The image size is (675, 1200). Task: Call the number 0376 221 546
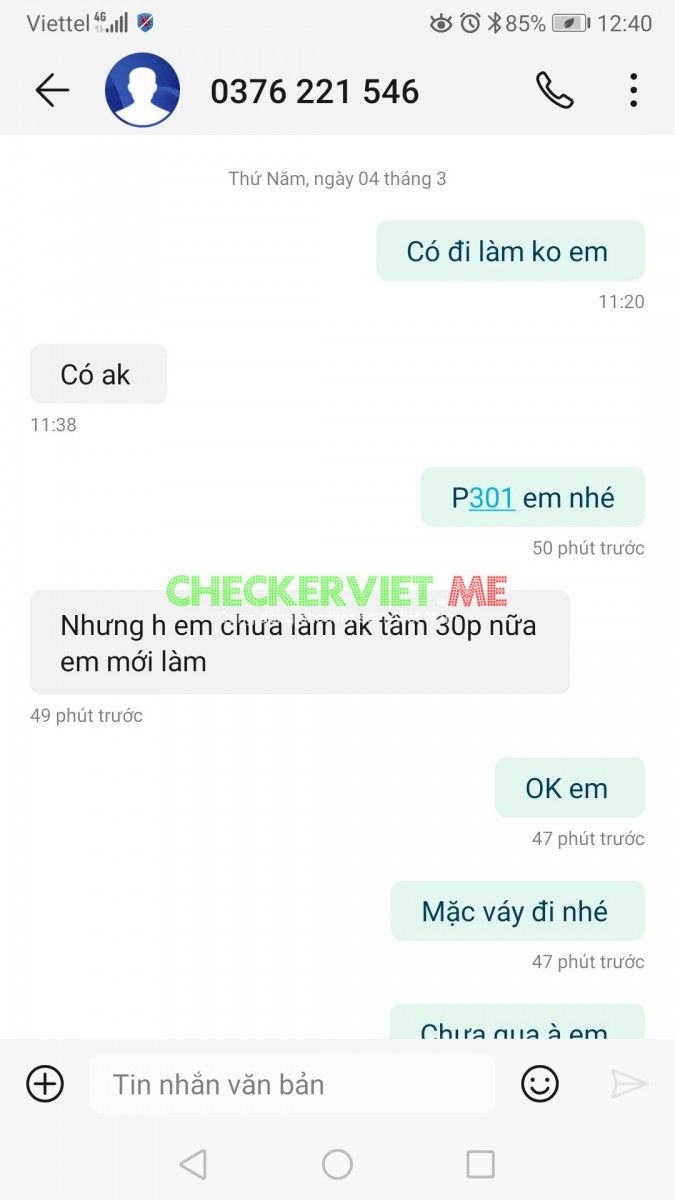tap(554, 91)
